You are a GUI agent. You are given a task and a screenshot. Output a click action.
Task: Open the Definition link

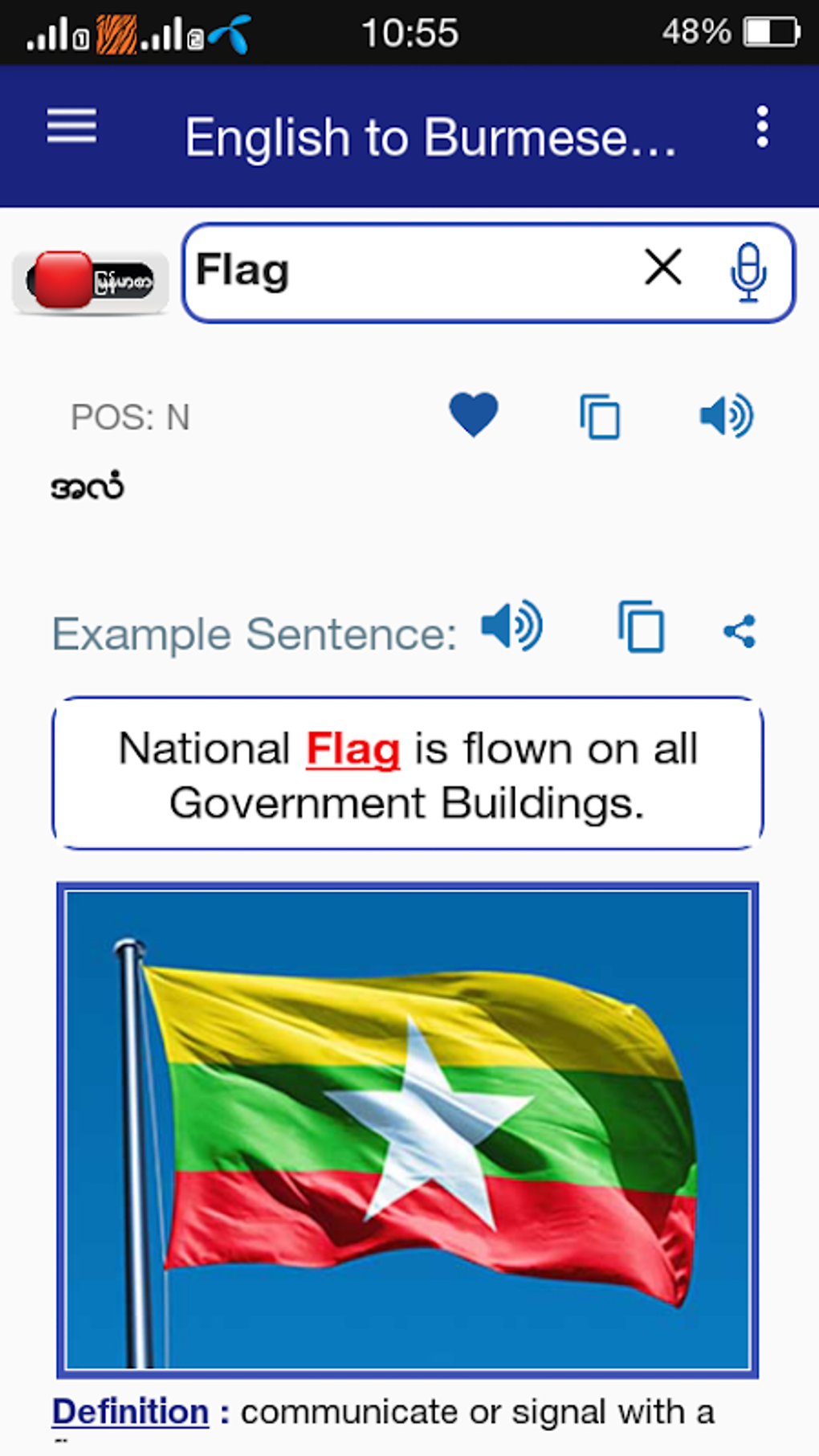(x=130, y=1411)
